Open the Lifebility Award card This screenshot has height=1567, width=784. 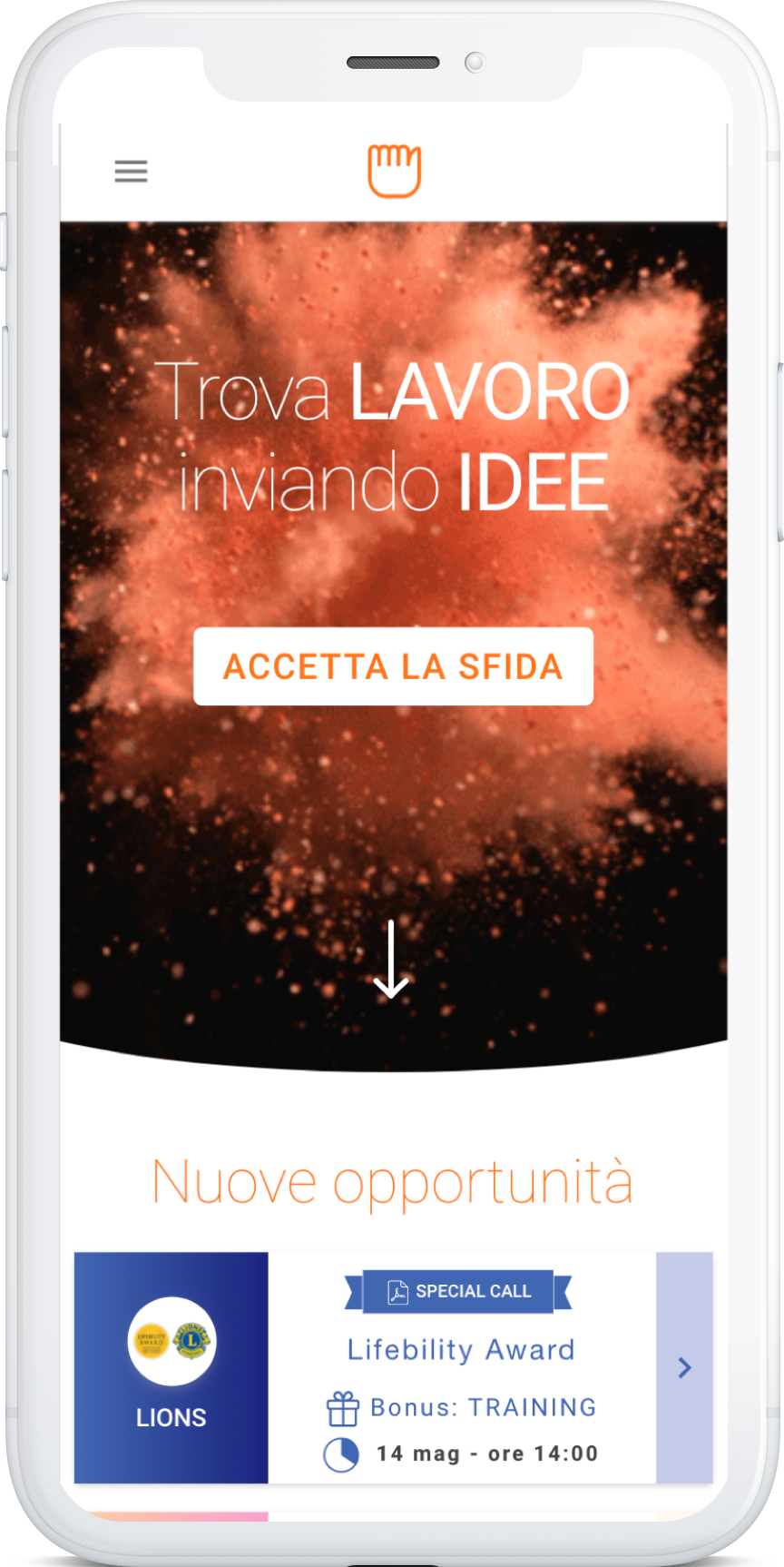point(461,1349)
